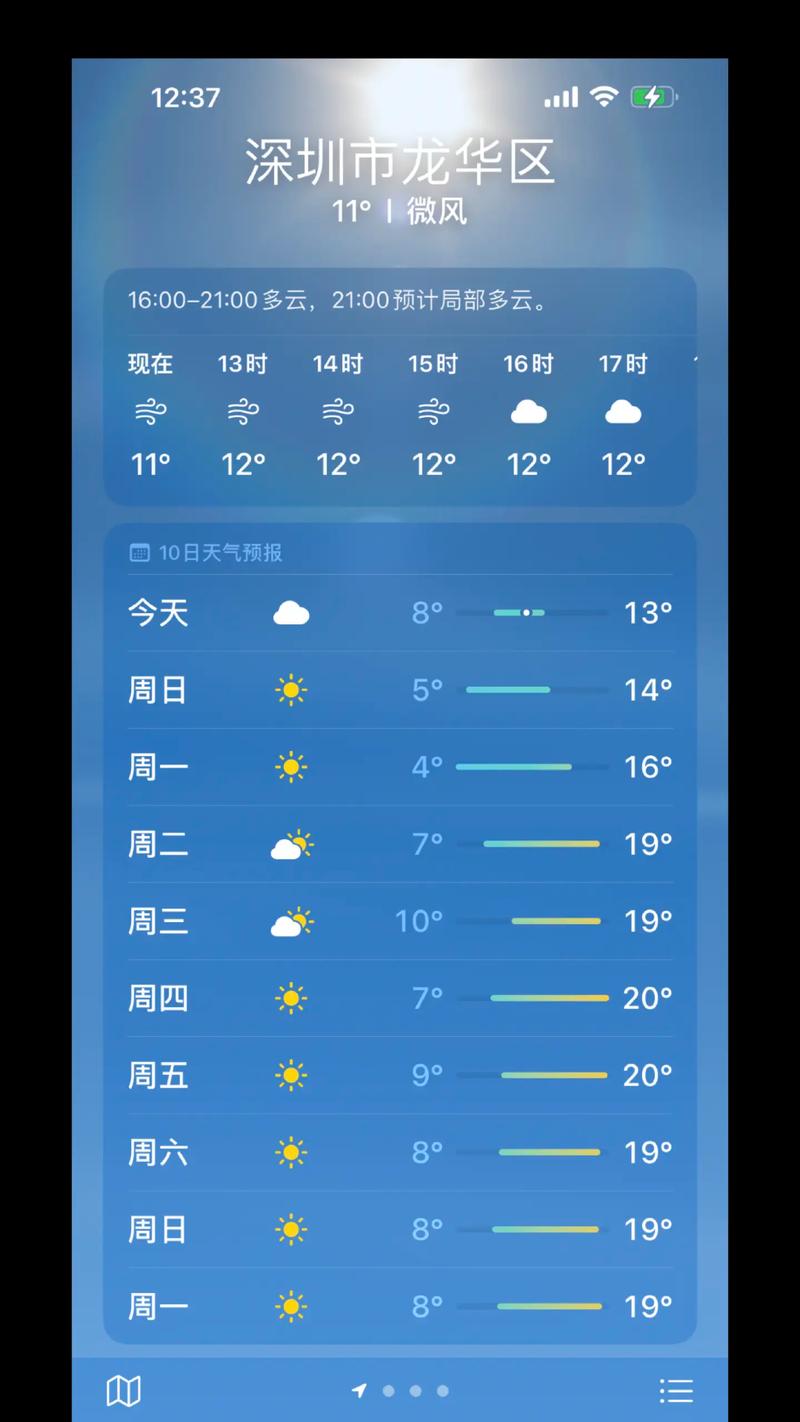800x1422 pixels.
Task: Tap the calendar icon beside 10日天气预报
Action: pyautogui.click(x=137, y=551)
